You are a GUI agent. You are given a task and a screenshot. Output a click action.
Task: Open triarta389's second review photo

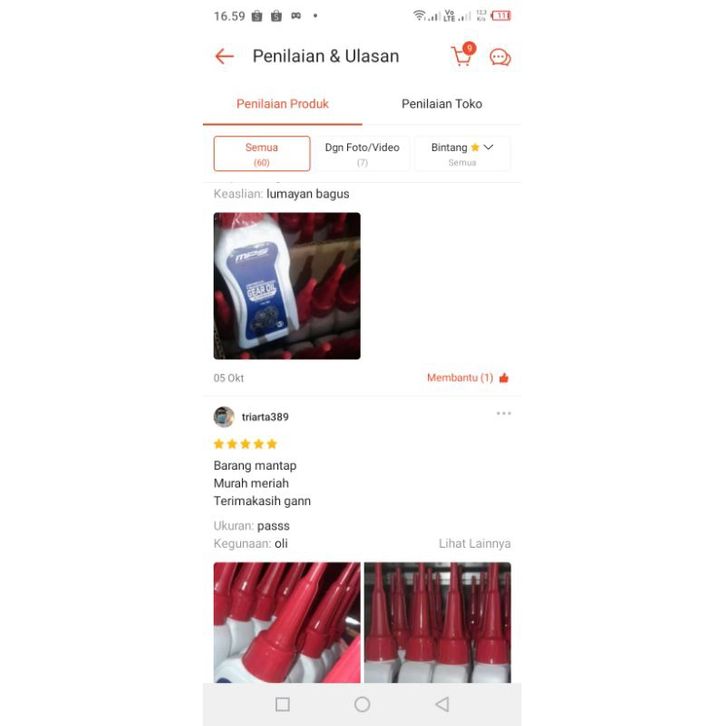437,622
